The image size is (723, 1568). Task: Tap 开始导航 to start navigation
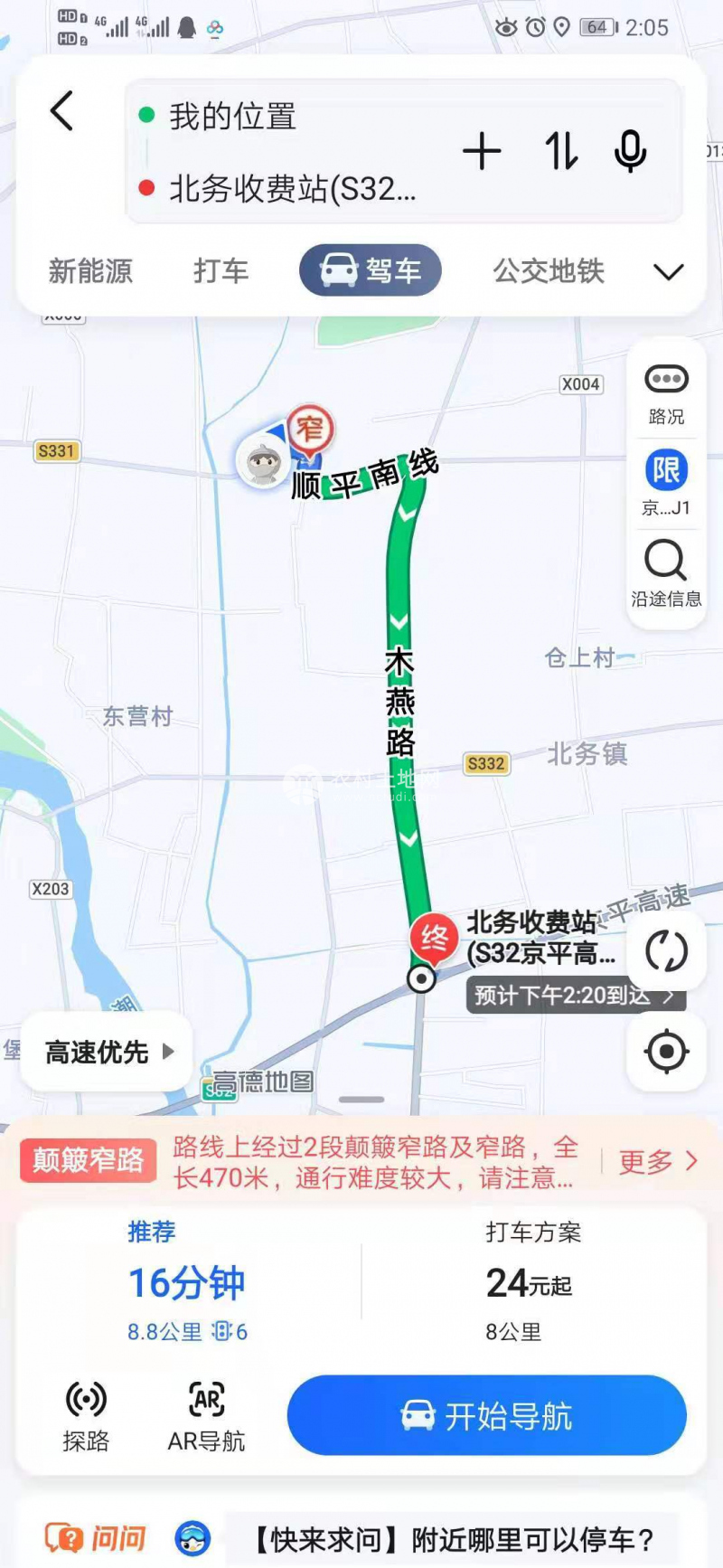tap(486, 1415)
